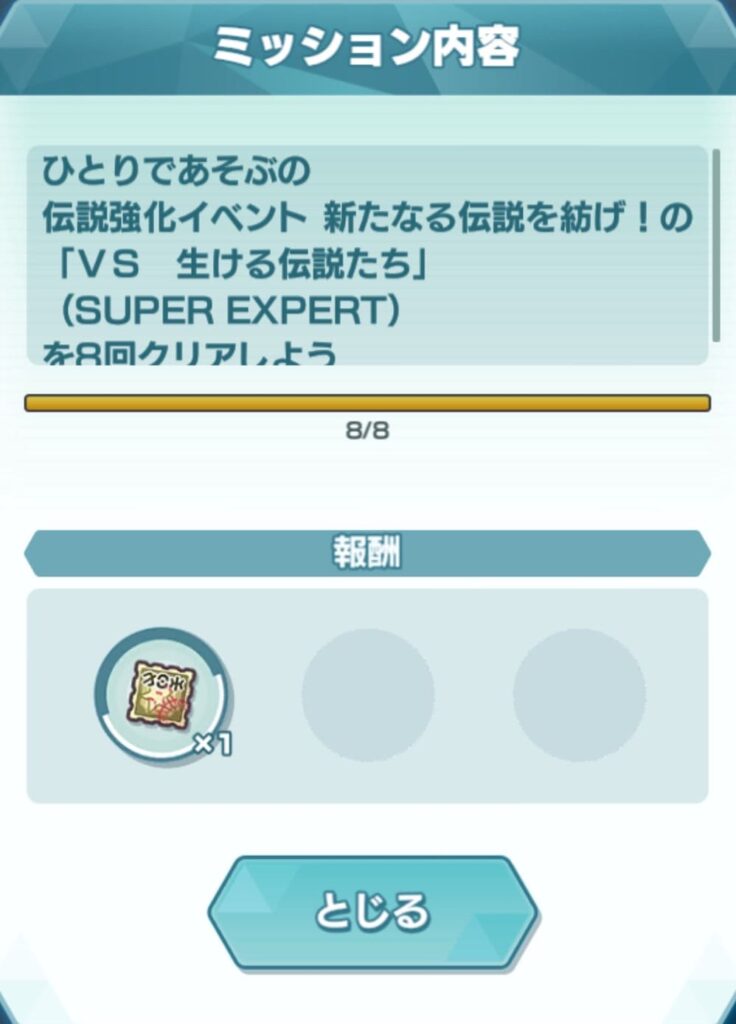Viewport: 736px width, 1024px height.
Task: Close the dialog with とじる
Action: pos(372,912)
